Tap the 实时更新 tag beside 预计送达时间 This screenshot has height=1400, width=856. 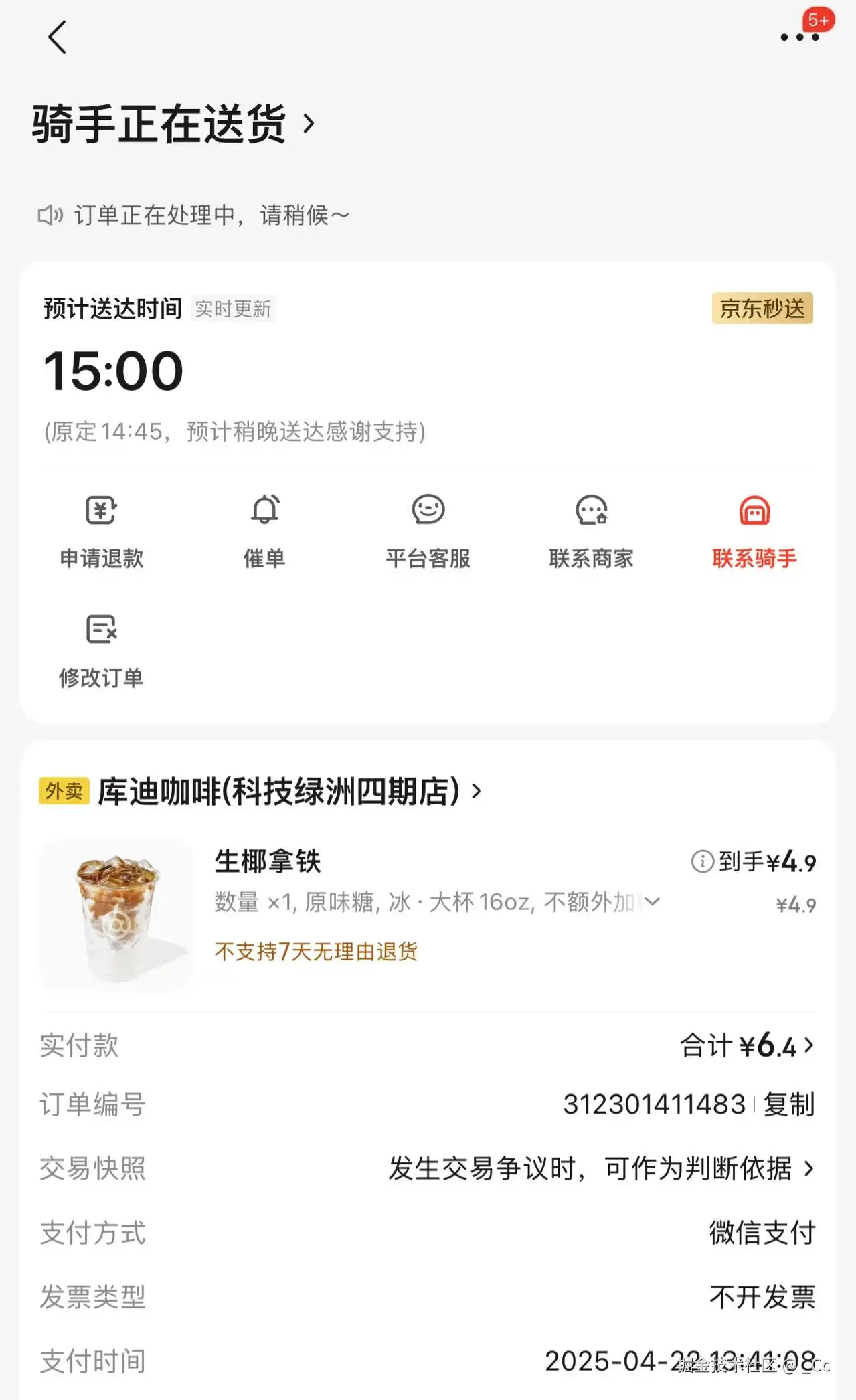coord(234,309)
